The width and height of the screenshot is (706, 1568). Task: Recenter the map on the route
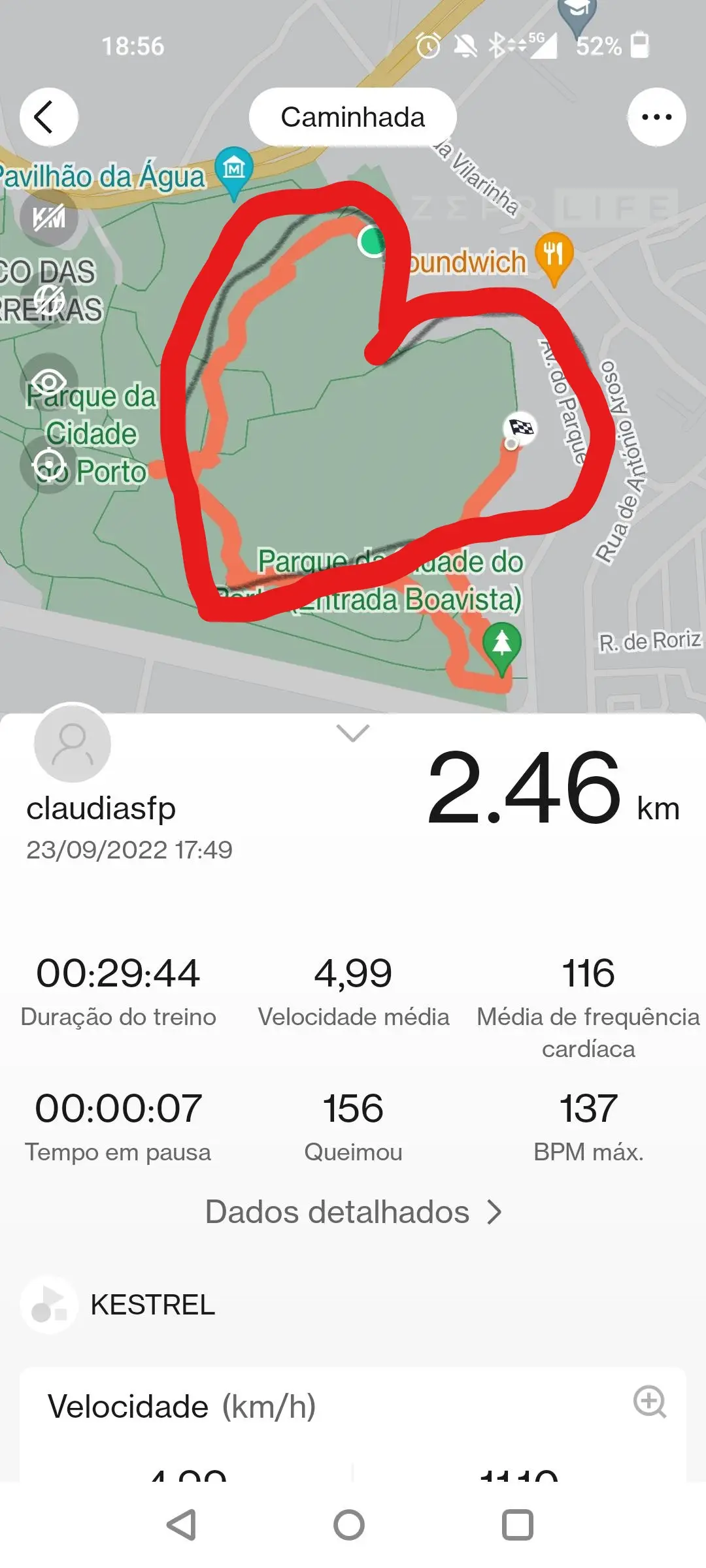click(x=49, y=463)
